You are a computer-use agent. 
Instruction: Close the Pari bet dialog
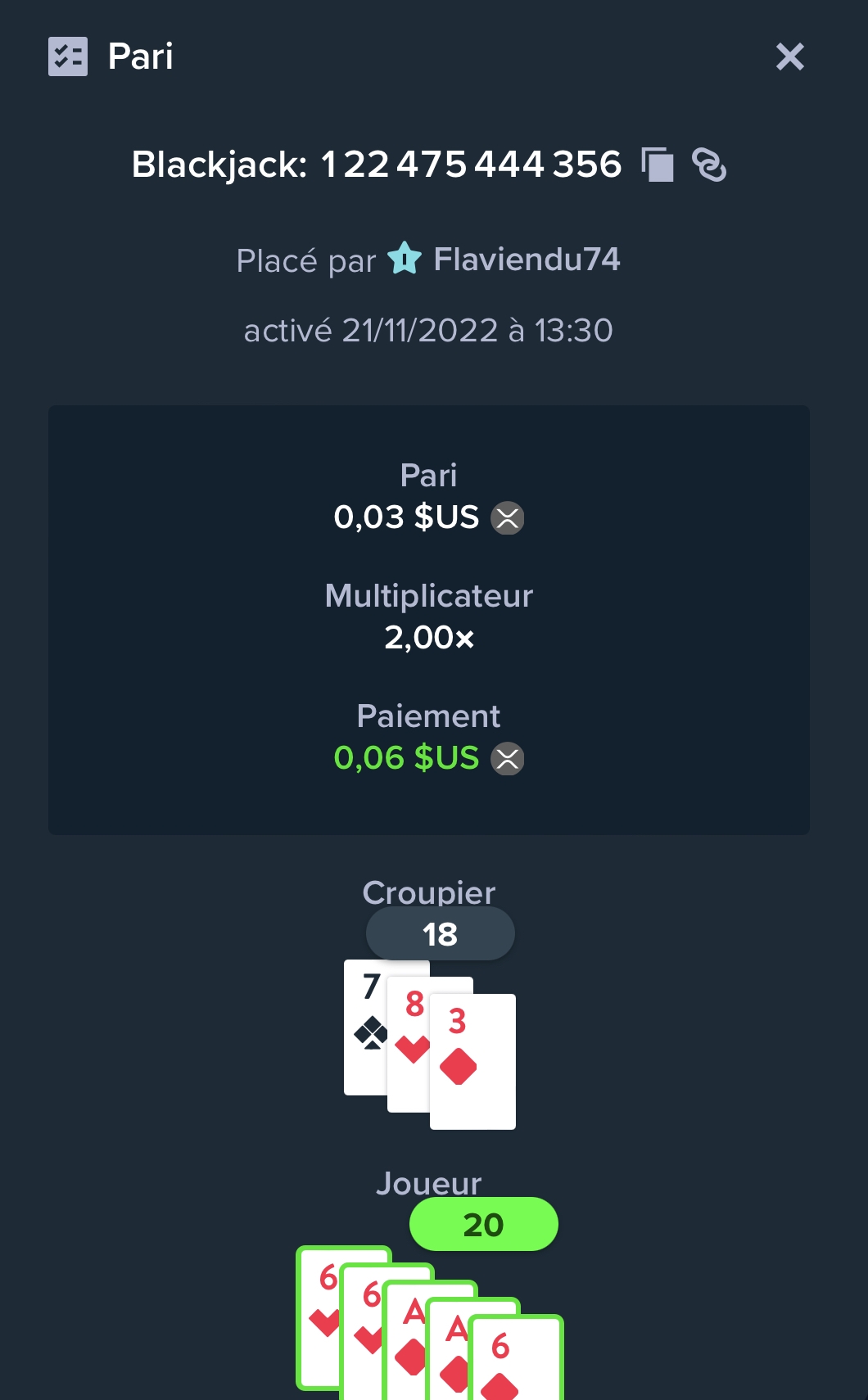click(x=790, y=57)
